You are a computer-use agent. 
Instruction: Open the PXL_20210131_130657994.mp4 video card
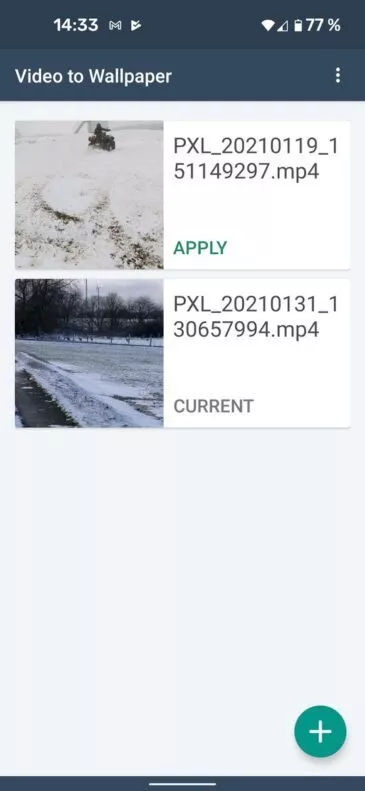tap(182, 353)
